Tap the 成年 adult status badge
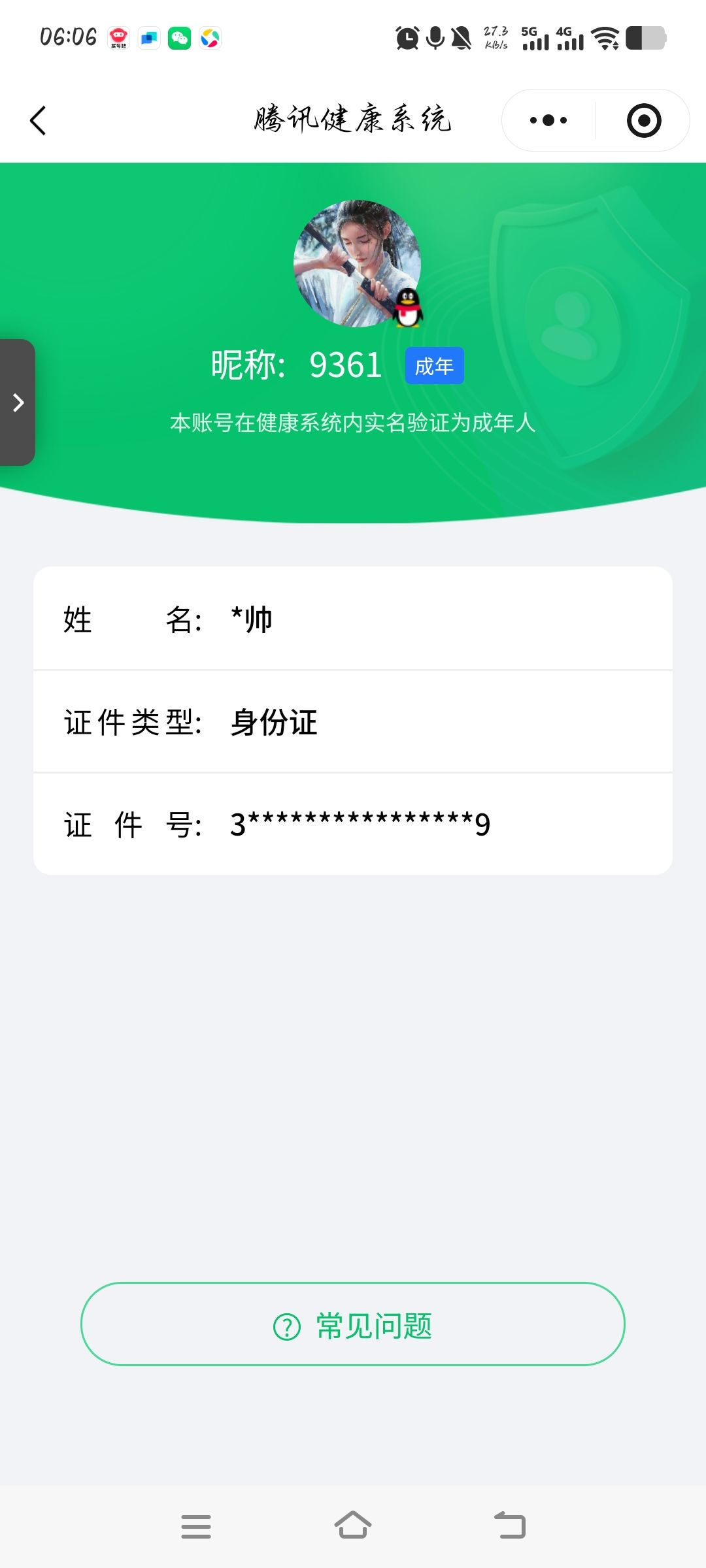 434,366
